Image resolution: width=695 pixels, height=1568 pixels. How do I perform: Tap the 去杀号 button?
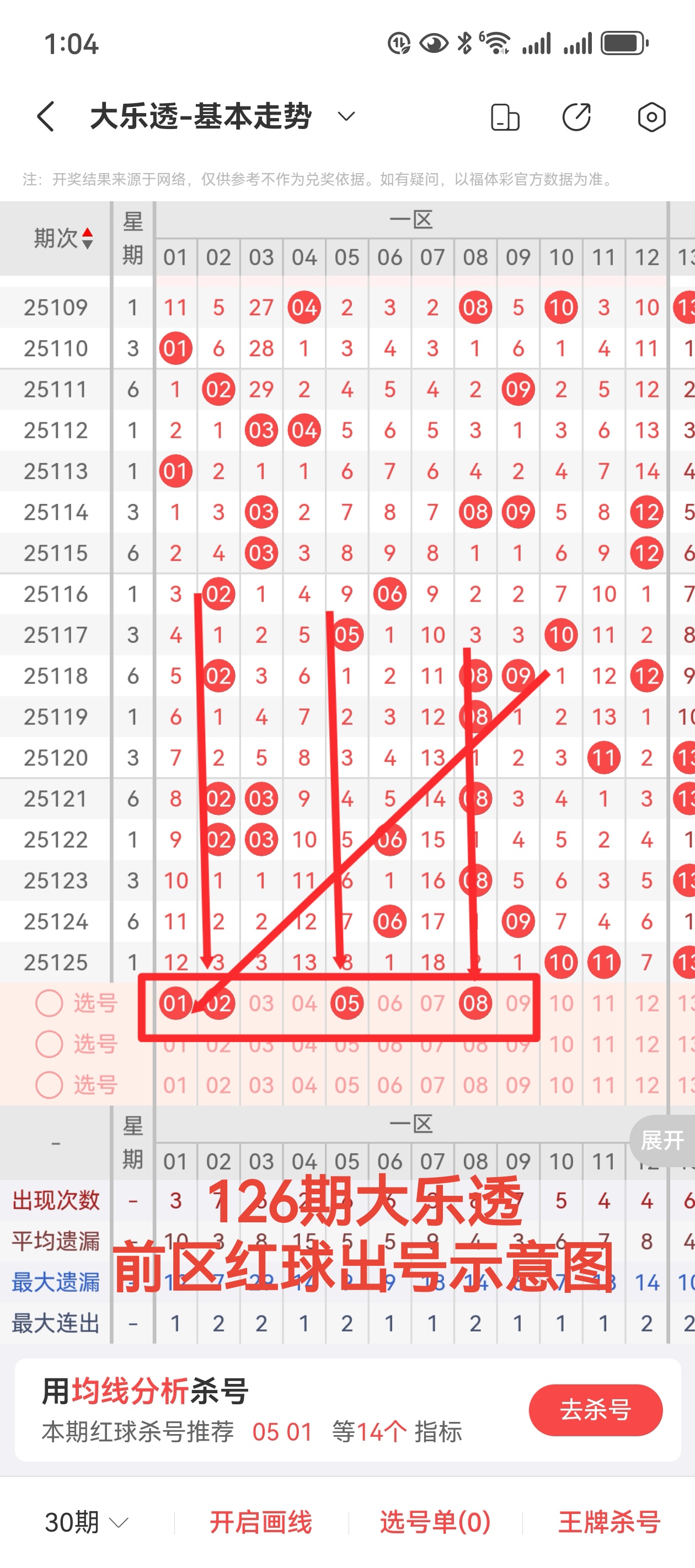pyautogui.click(x=595, y=1409)
